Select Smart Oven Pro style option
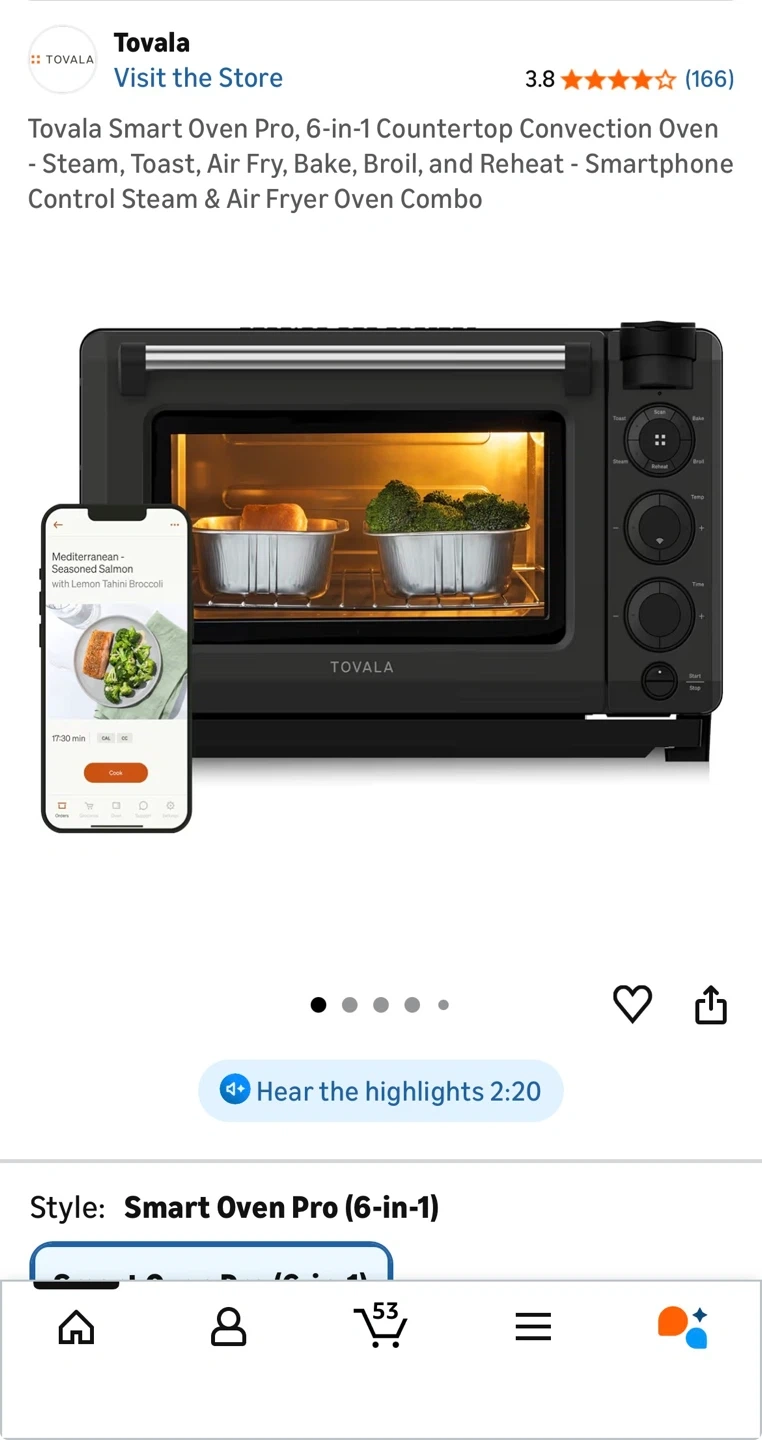 [211, 1263]
